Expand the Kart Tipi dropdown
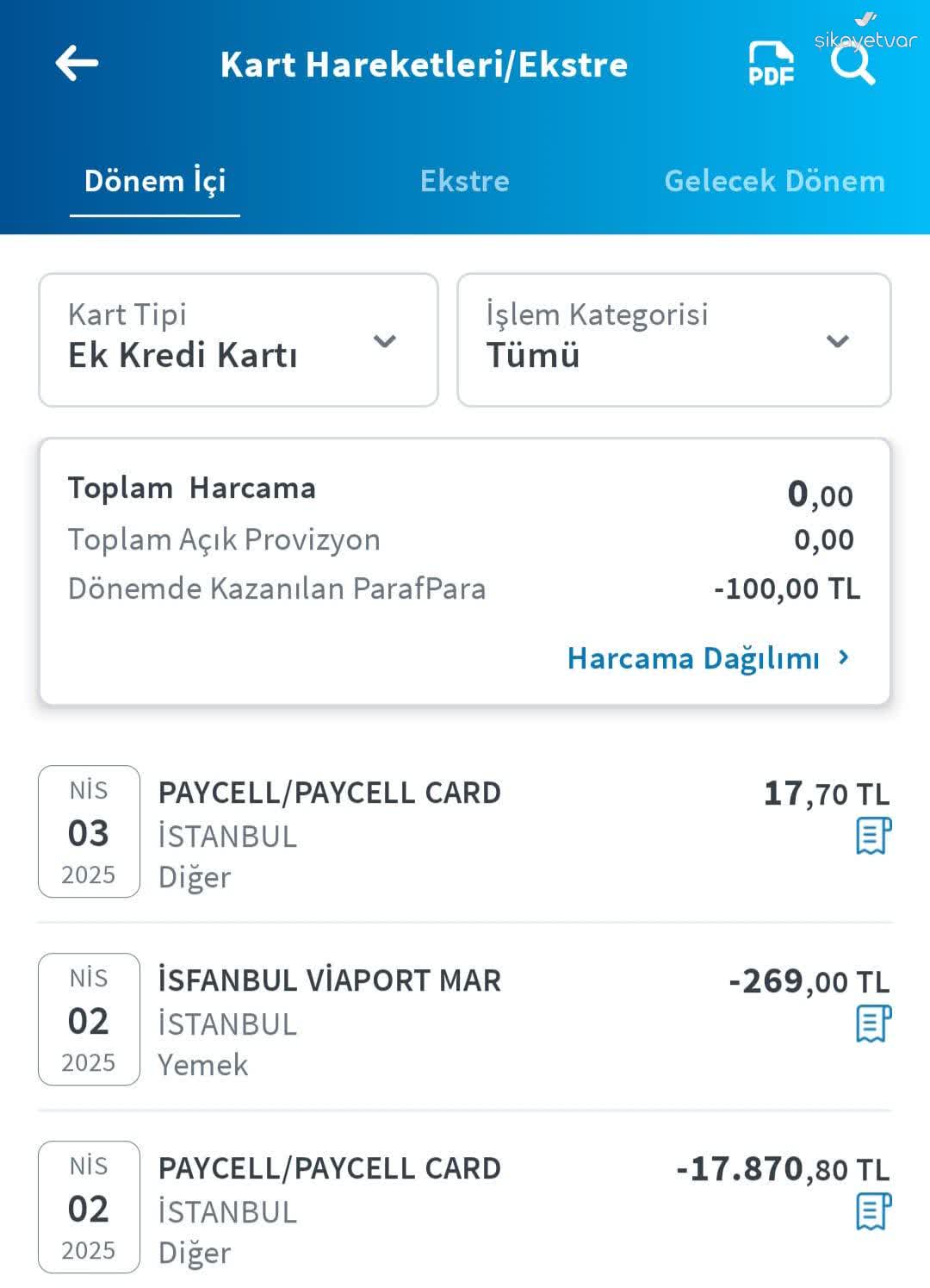Viewport: 930px width, 1288px height. (x=387, y=340)
